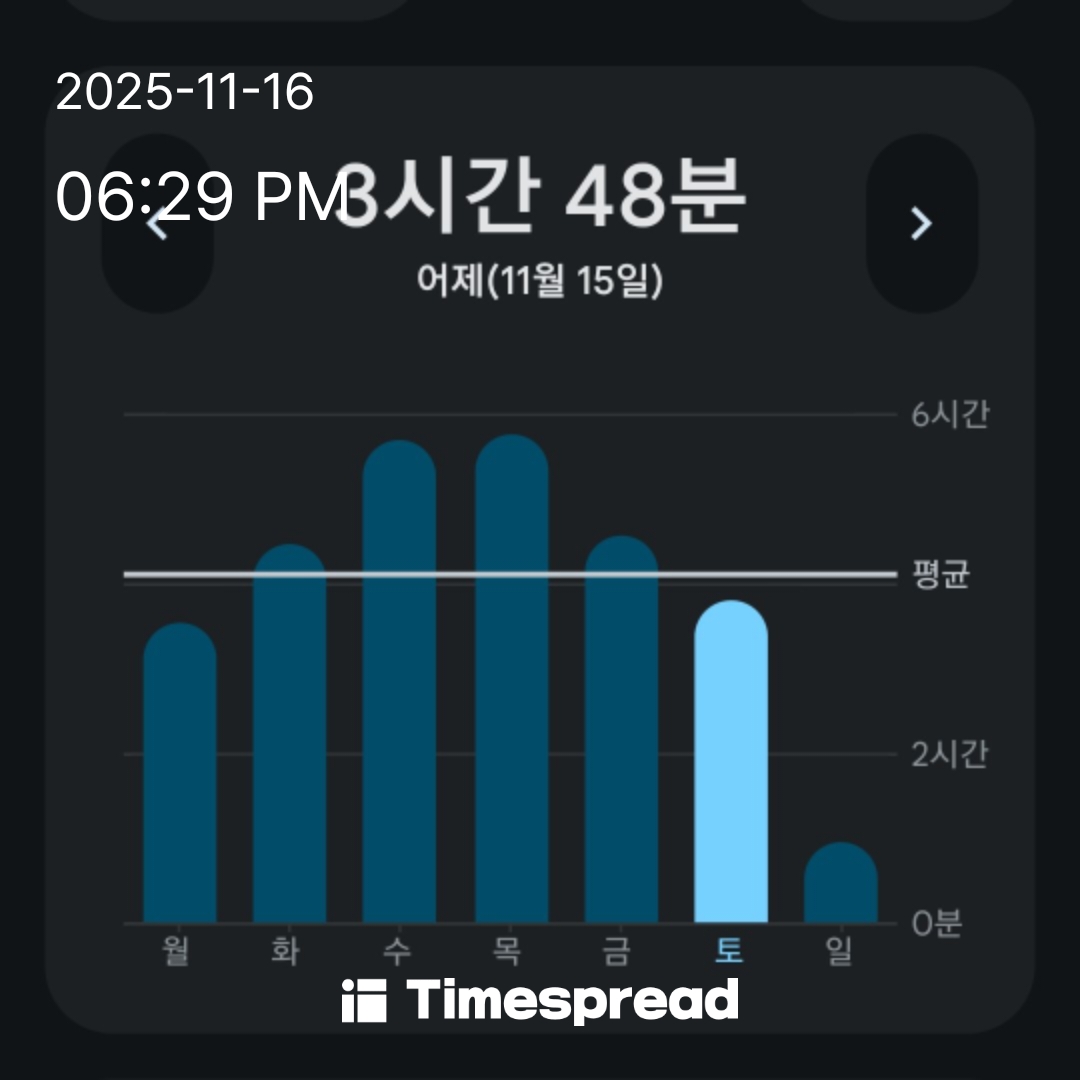Go to the previous day's screen time
1080x1080 pixels.
coord(157,224)
